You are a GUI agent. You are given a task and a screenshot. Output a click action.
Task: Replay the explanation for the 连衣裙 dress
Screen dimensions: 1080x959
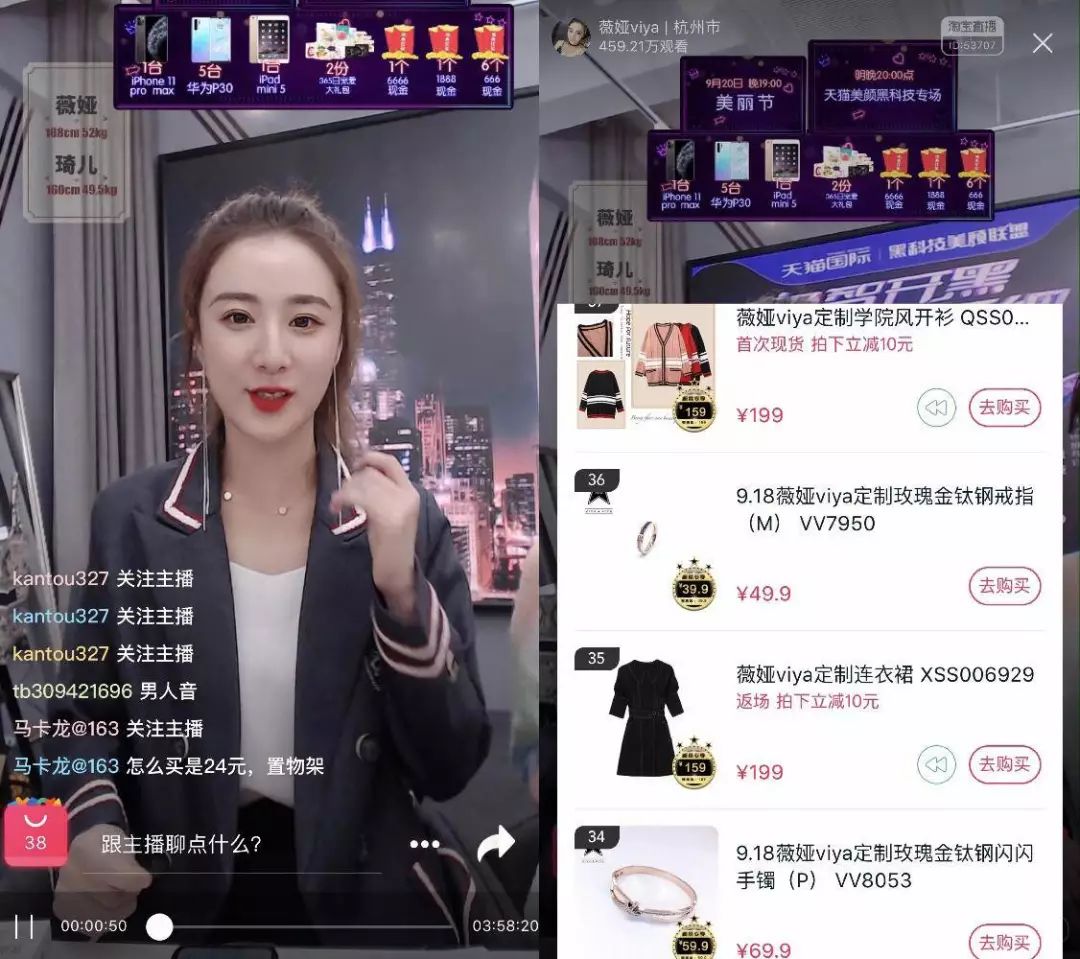pos(937,765)
